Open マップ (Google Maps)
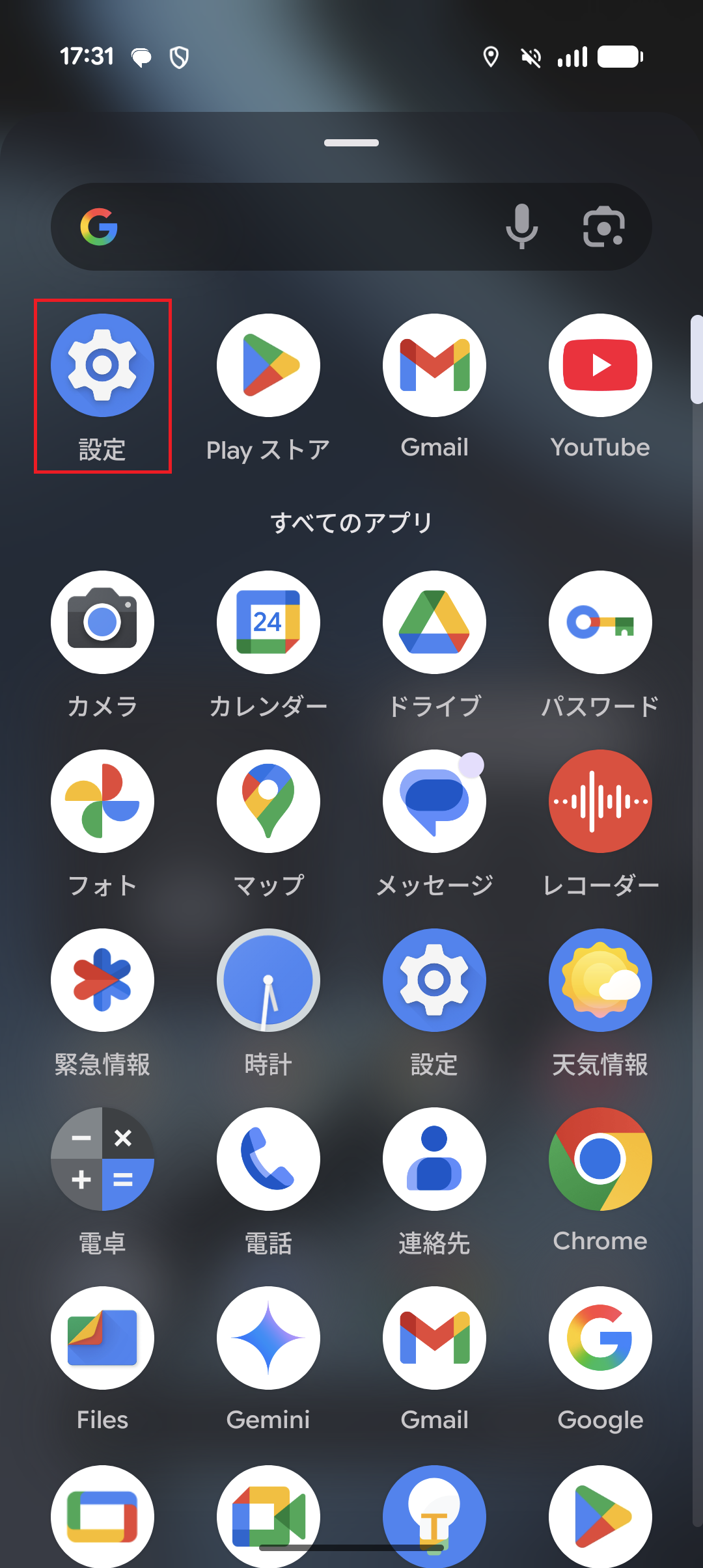 [x=268, y=801]
